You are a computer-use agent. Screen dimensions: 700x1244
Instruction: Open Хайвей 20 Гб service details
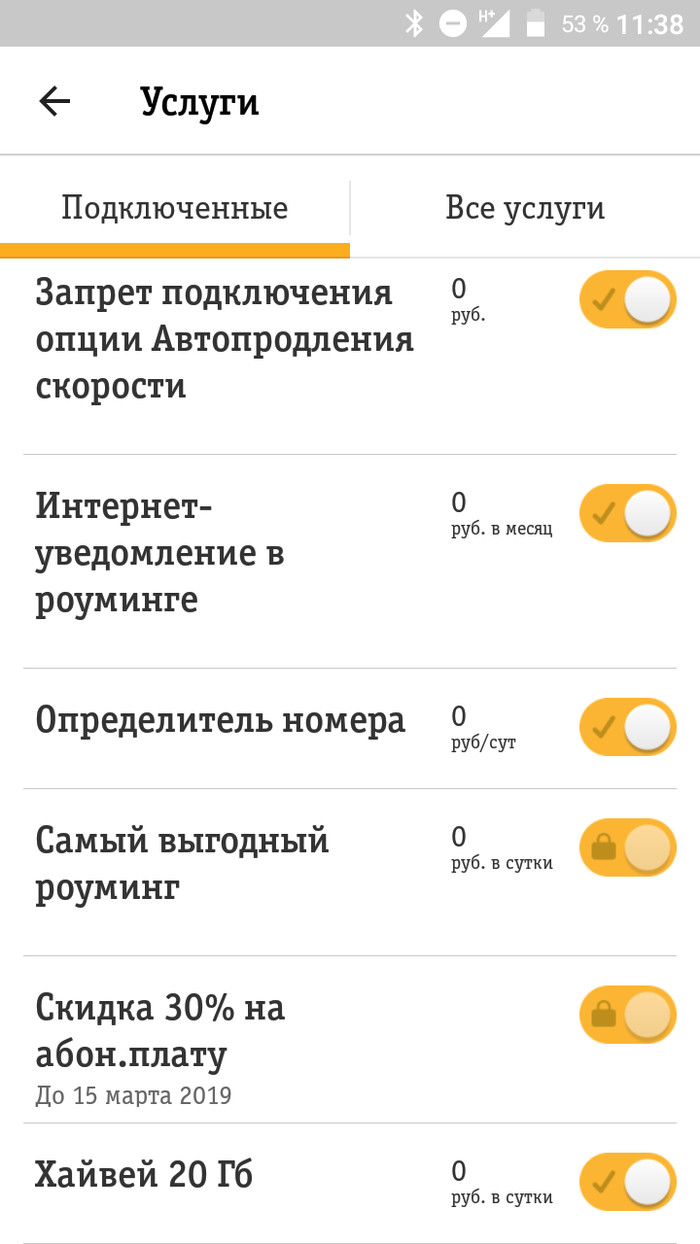point(144,1175)
